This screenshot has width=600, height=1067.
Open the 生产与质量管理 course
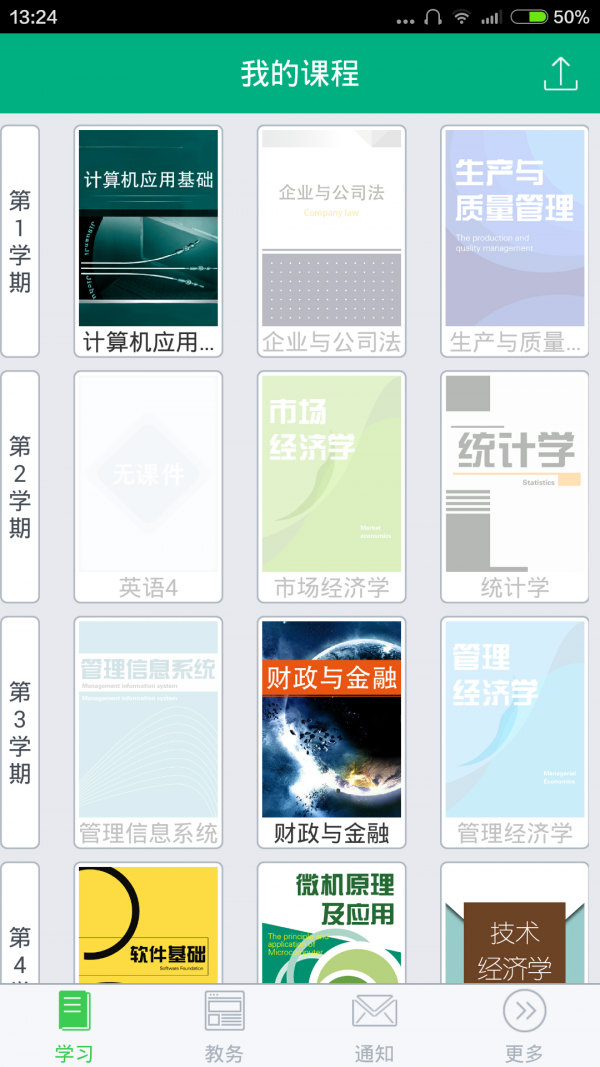click(x=515, y=240)
